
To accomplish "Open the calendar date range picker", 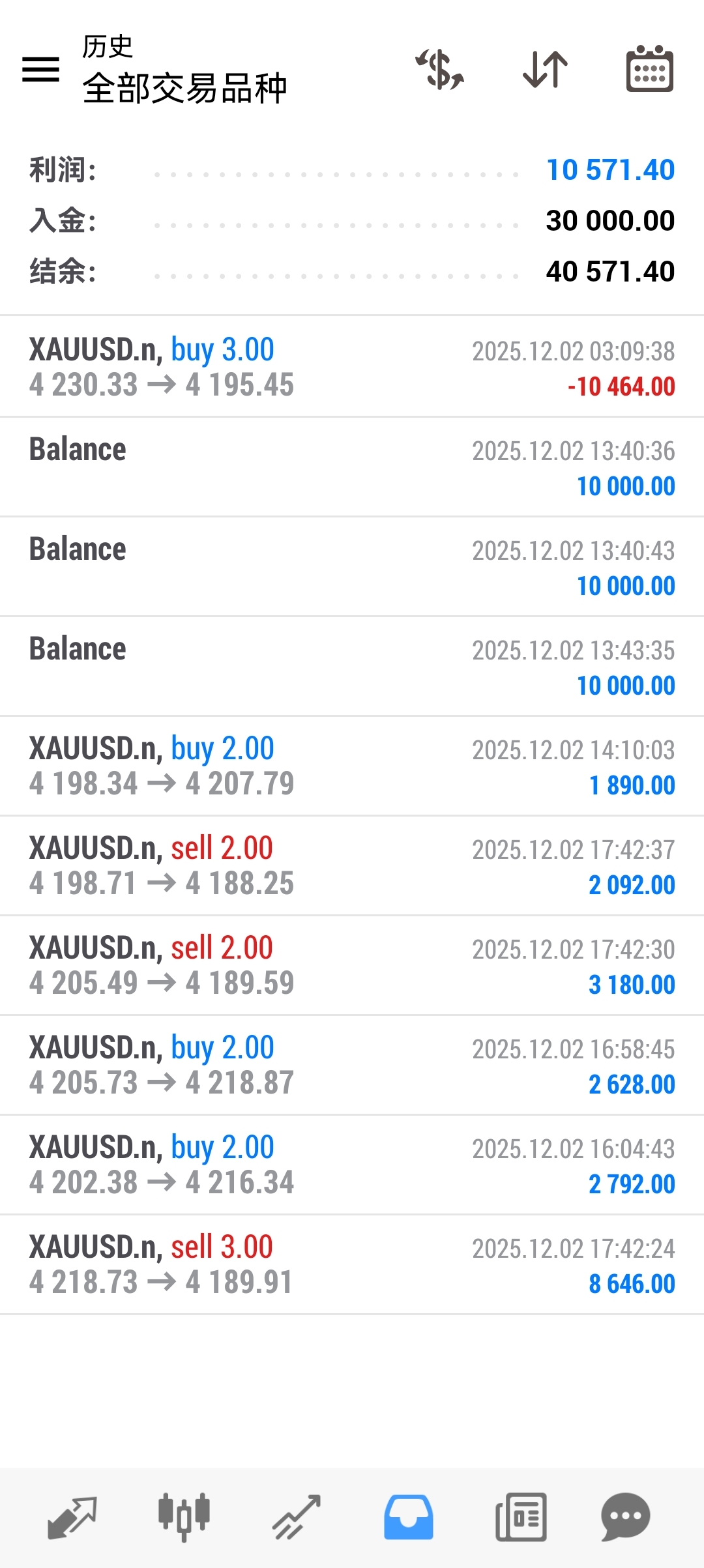I will point(649,69).
